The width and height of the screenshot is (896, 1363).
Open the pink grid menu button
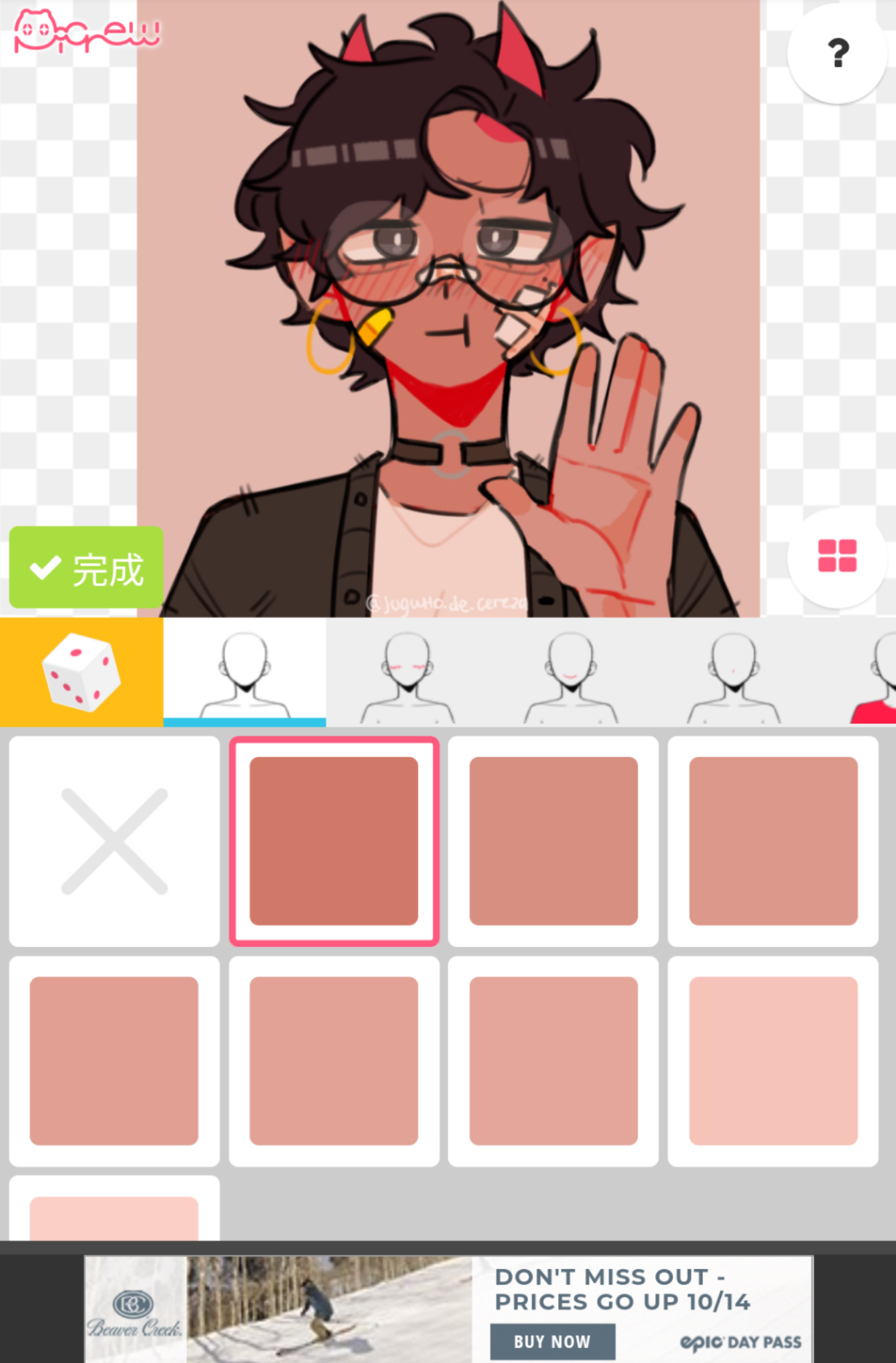(x=837, y=556)
